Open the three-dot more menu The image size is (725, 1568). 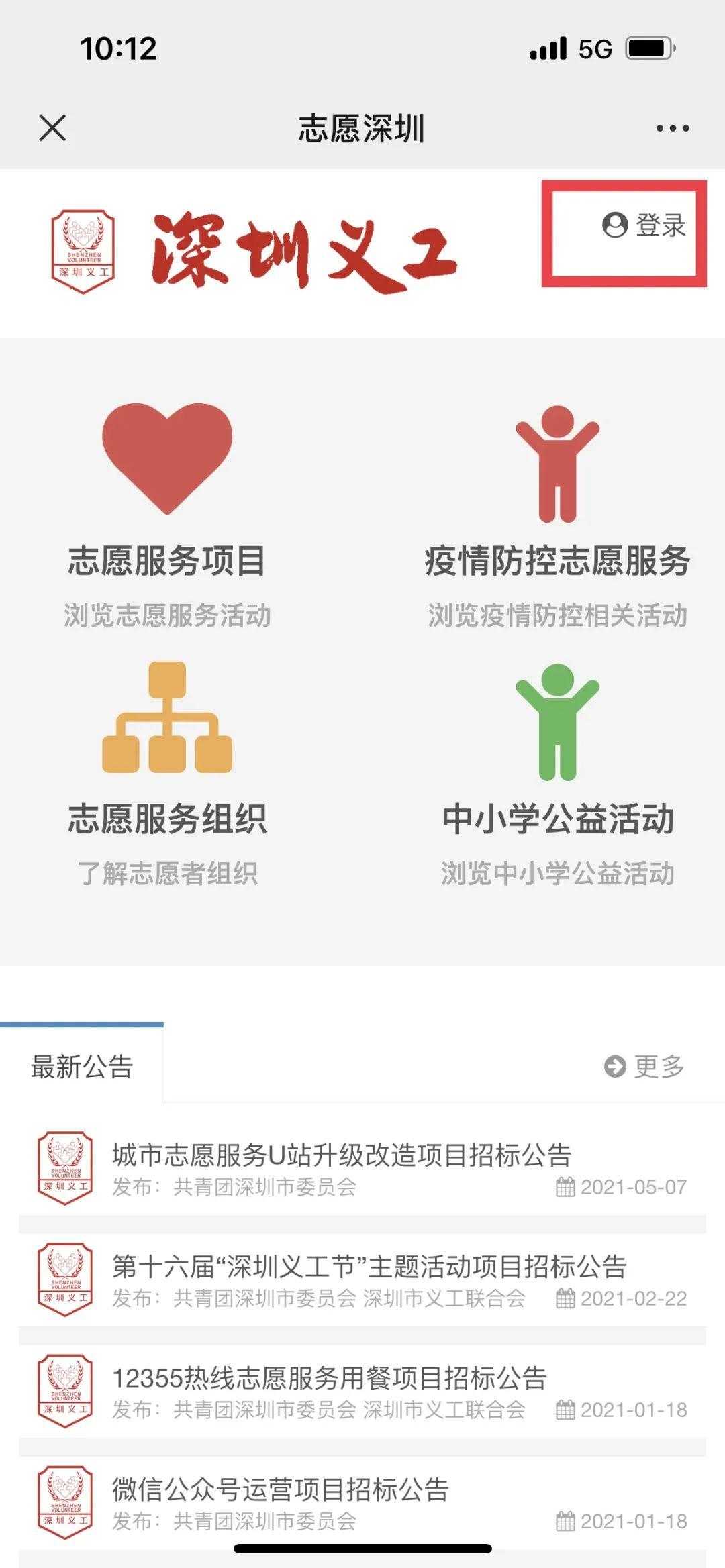(x=673, y=128)
